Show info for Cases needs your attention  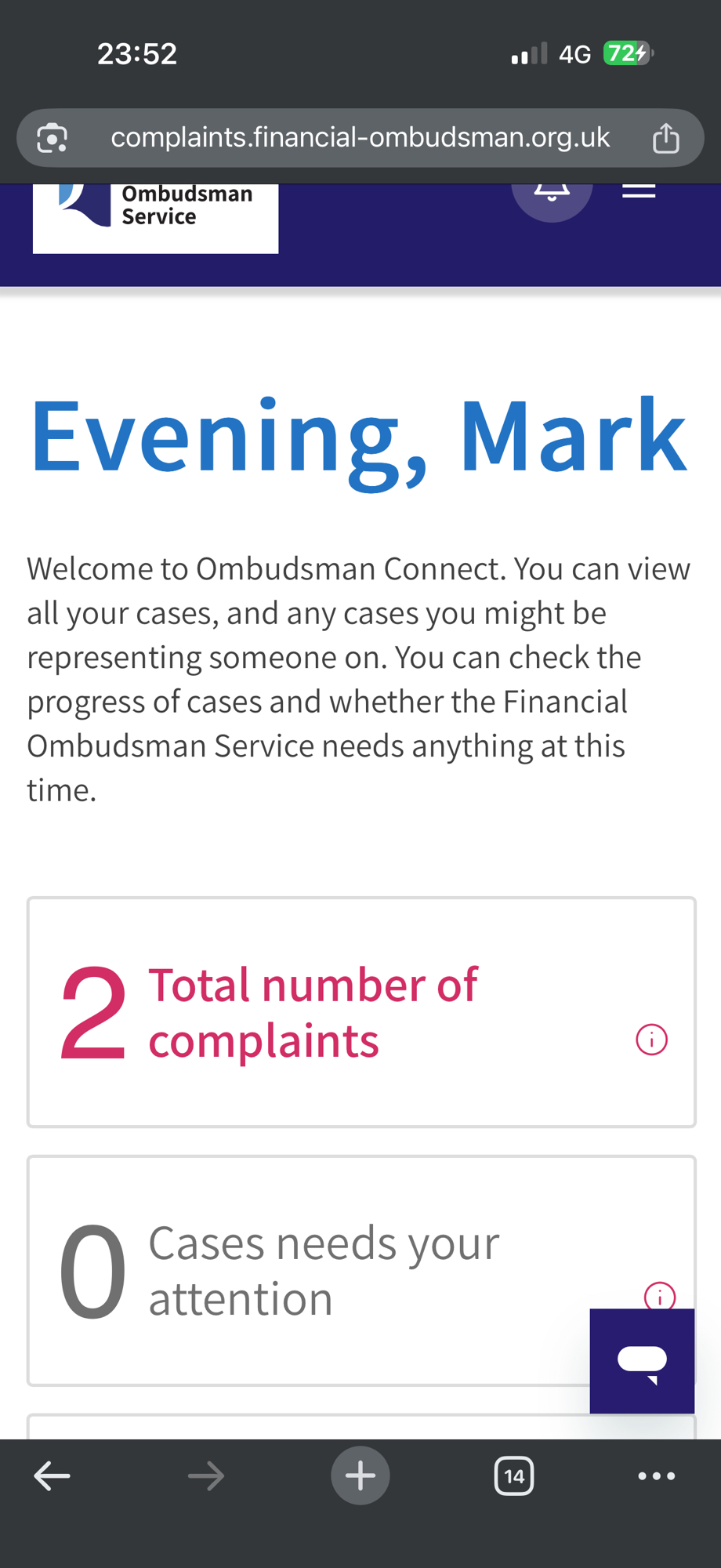[x=659, y=1296]
